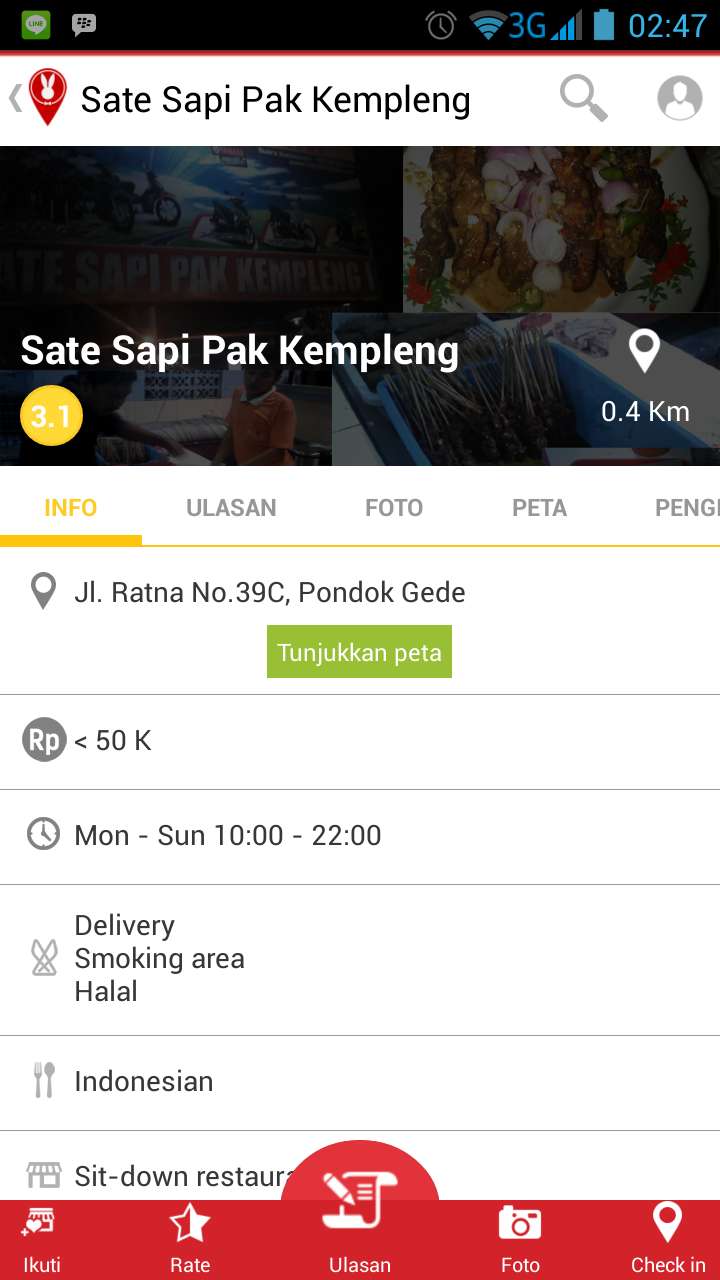Image resolution: width=720 pixels, height=1280 pixels.
Task: Tap the red write-review floating button
Action: (x=360, y=1195)
